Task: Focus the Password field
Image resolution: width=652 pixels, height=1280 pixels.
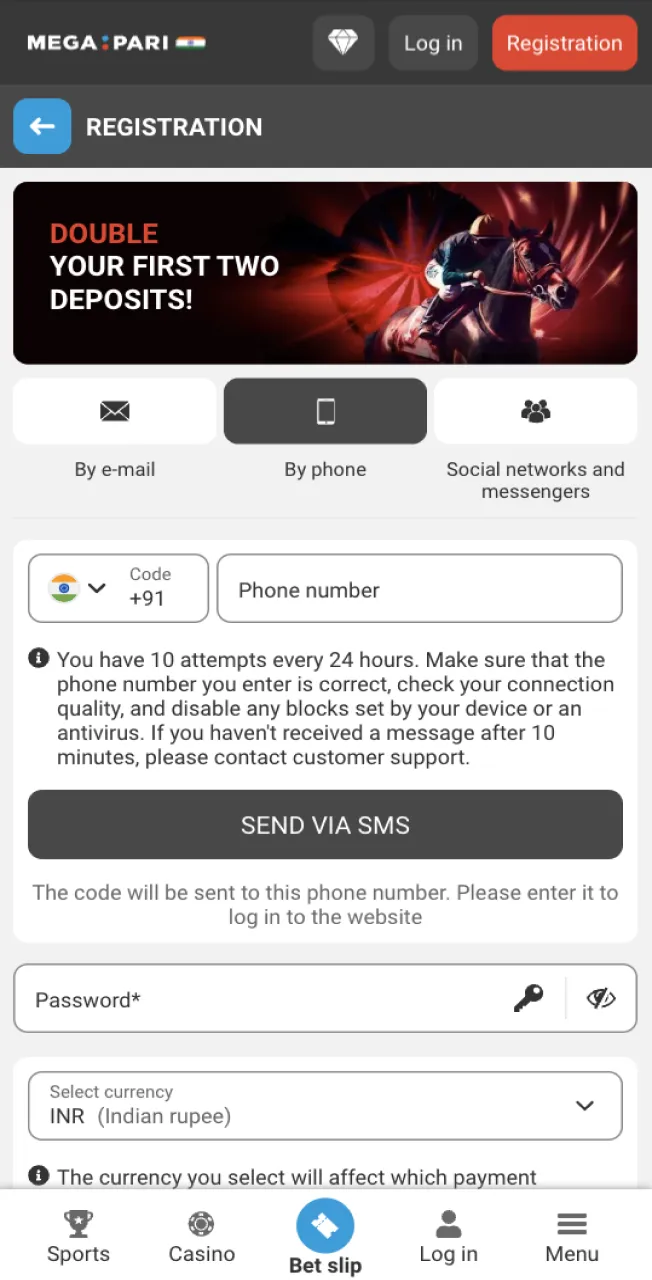Action: point(260,999)
